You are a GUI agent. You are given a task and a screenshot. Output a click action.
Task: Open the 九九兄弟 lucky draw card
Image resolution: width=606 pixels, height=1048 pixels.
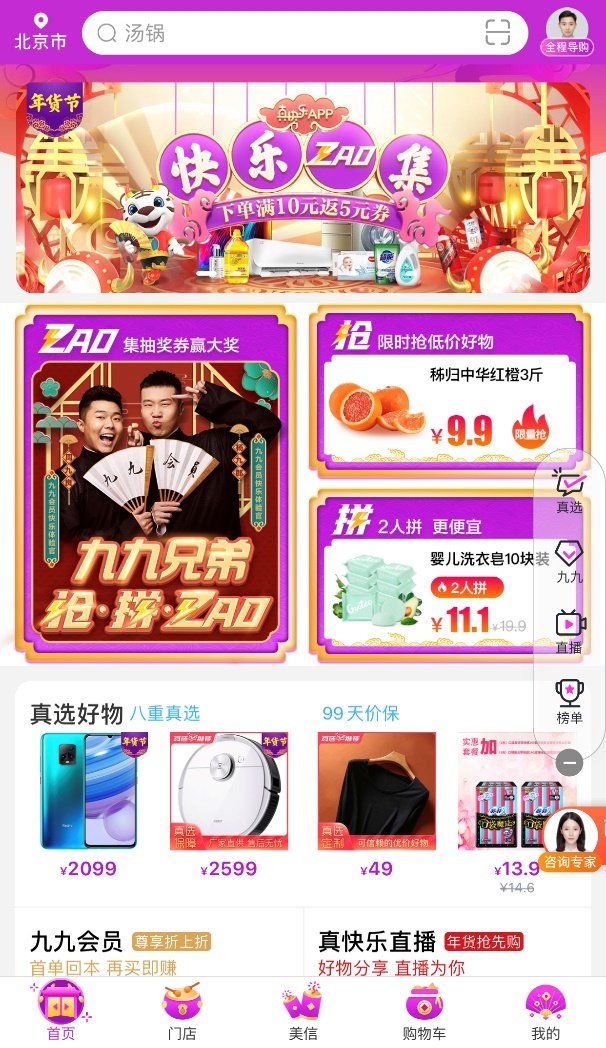(x=155, y=482)
